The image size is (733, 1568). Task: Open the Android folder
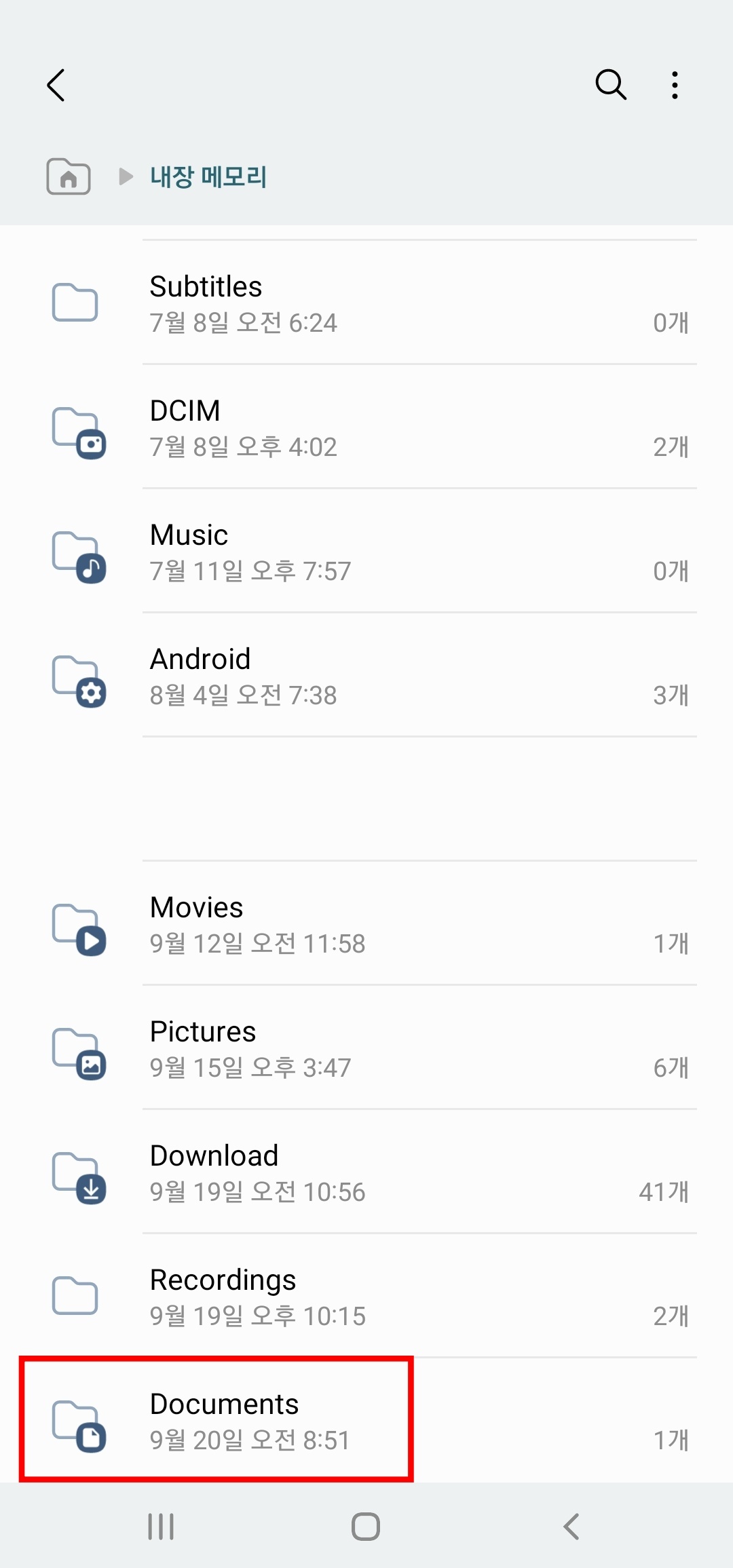tap(366, 675)
